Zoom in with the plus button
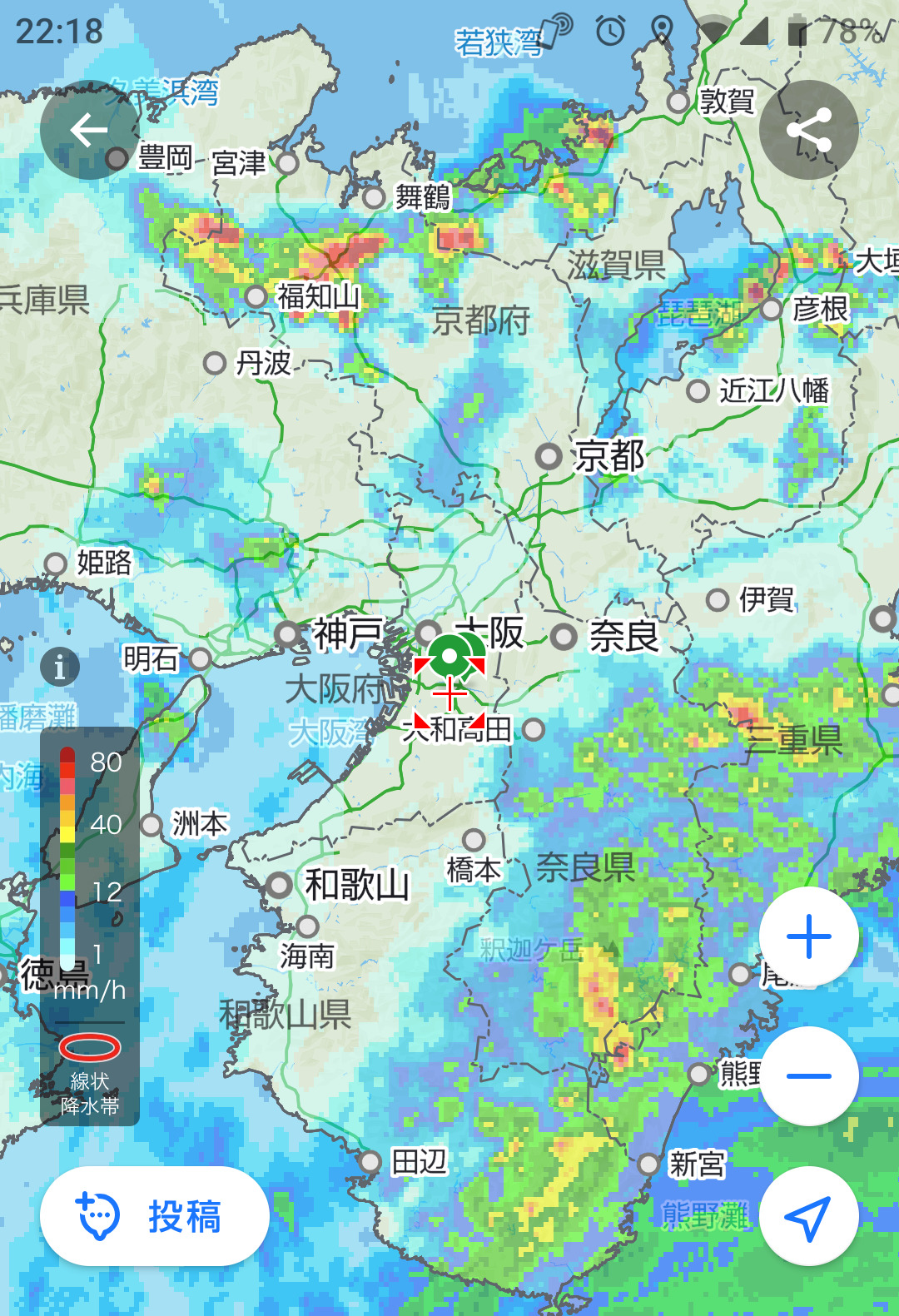This screenshot has width=899, height=1316. 808,936
